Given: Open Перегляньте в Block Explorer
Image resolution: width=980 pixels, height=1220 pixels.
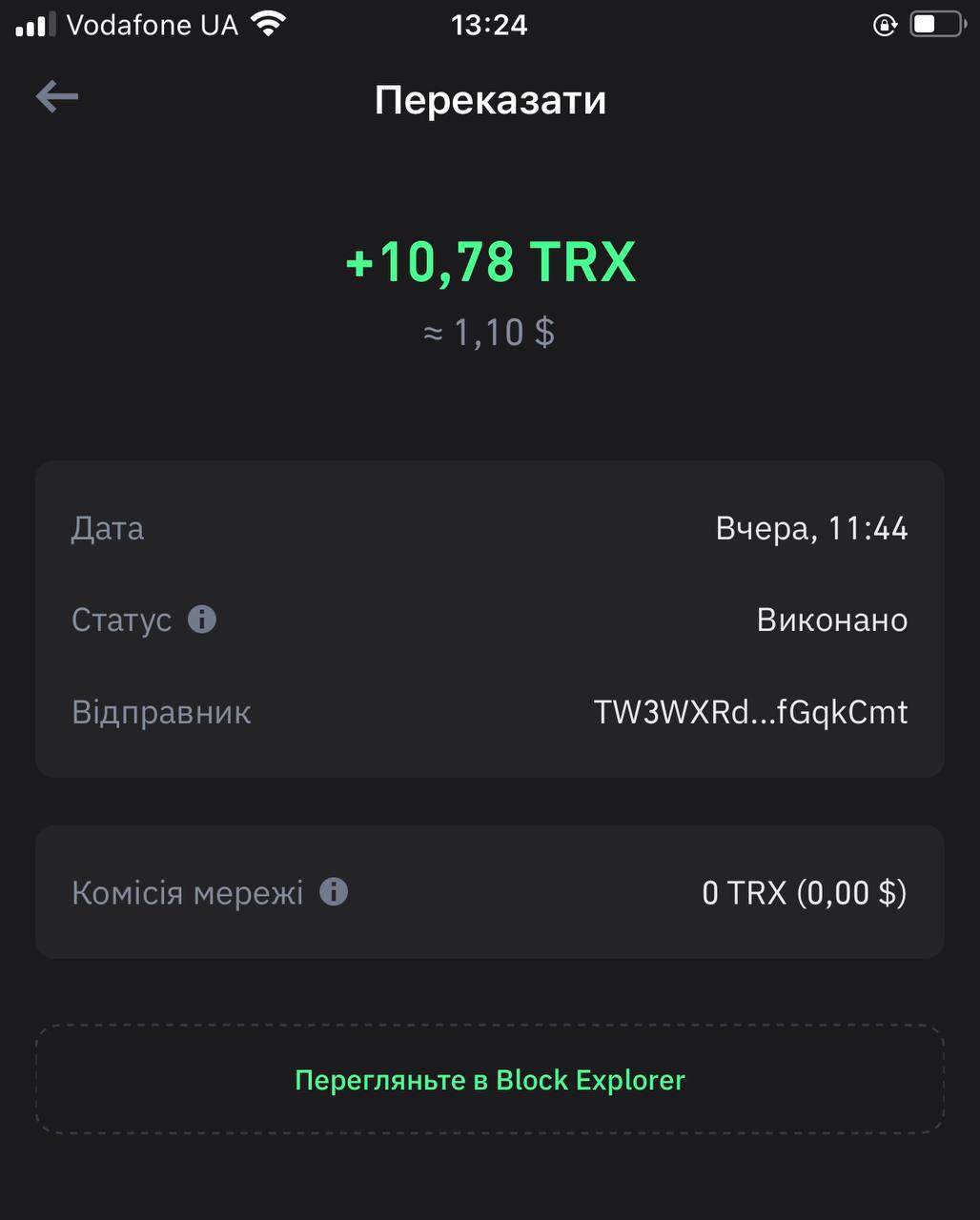Looking at the screenshot, I should click(490, 1080).
